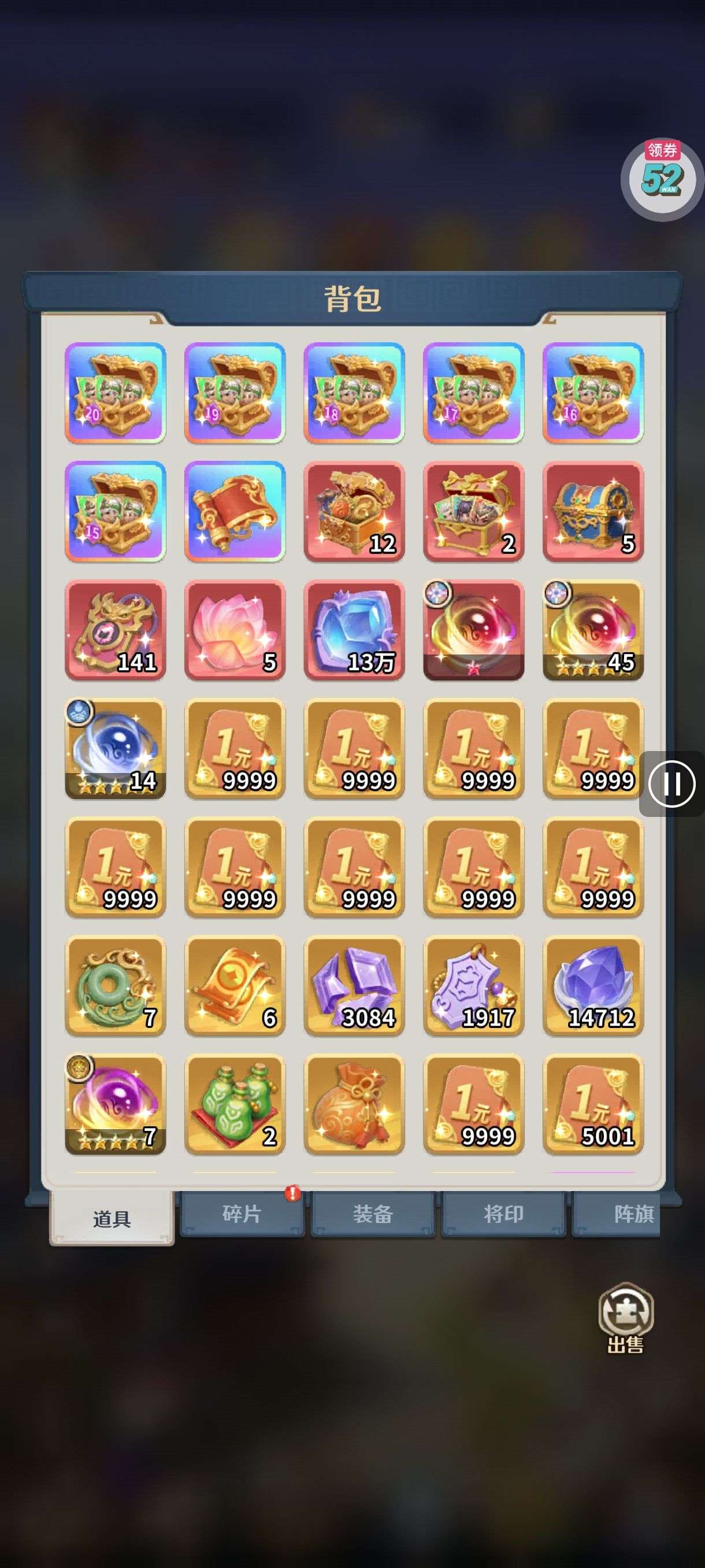Image resolution: width=705 pixels, height=1568 pixels.
Task: Select the dragon badge item with 141
Action: click(x=115, y=630)
